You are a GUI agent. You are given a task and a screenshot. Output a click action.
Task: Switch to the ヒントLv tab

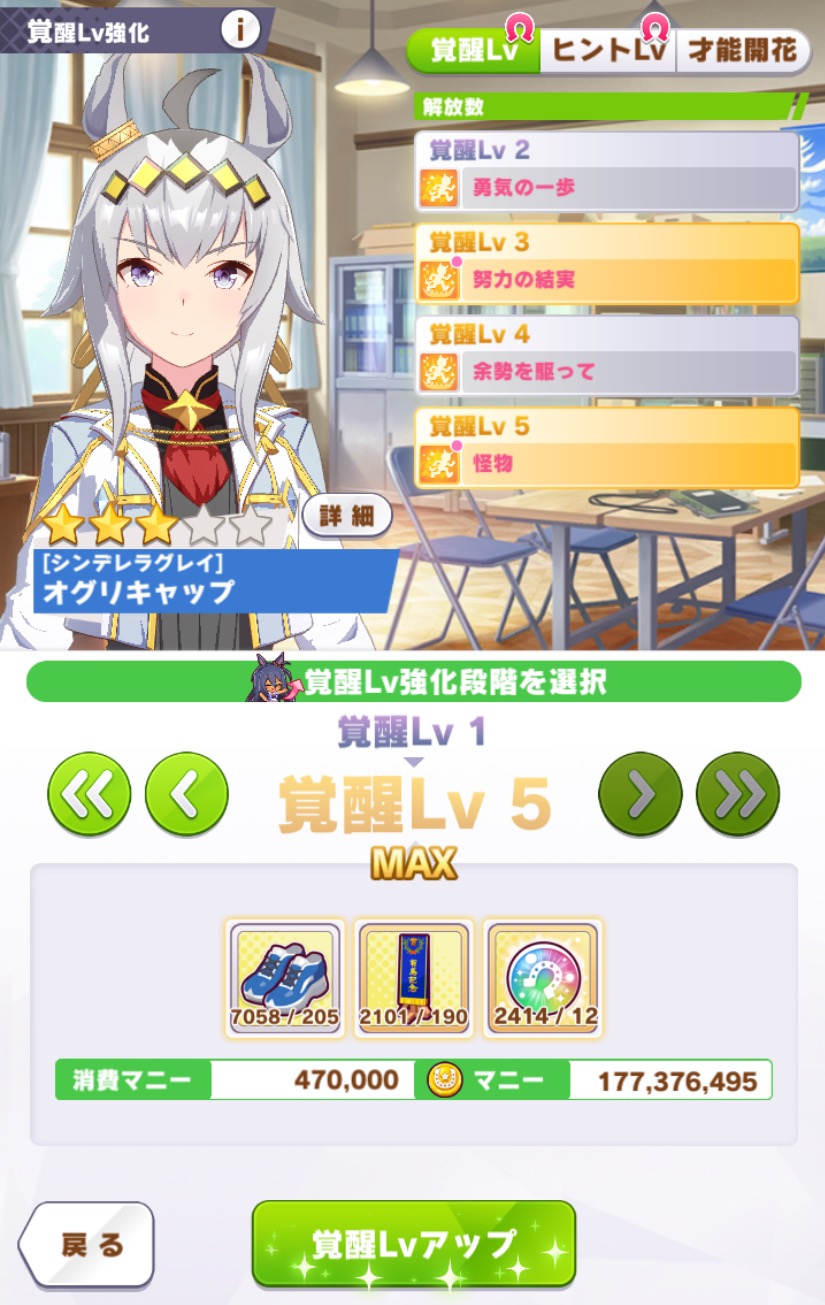[608, 51]
